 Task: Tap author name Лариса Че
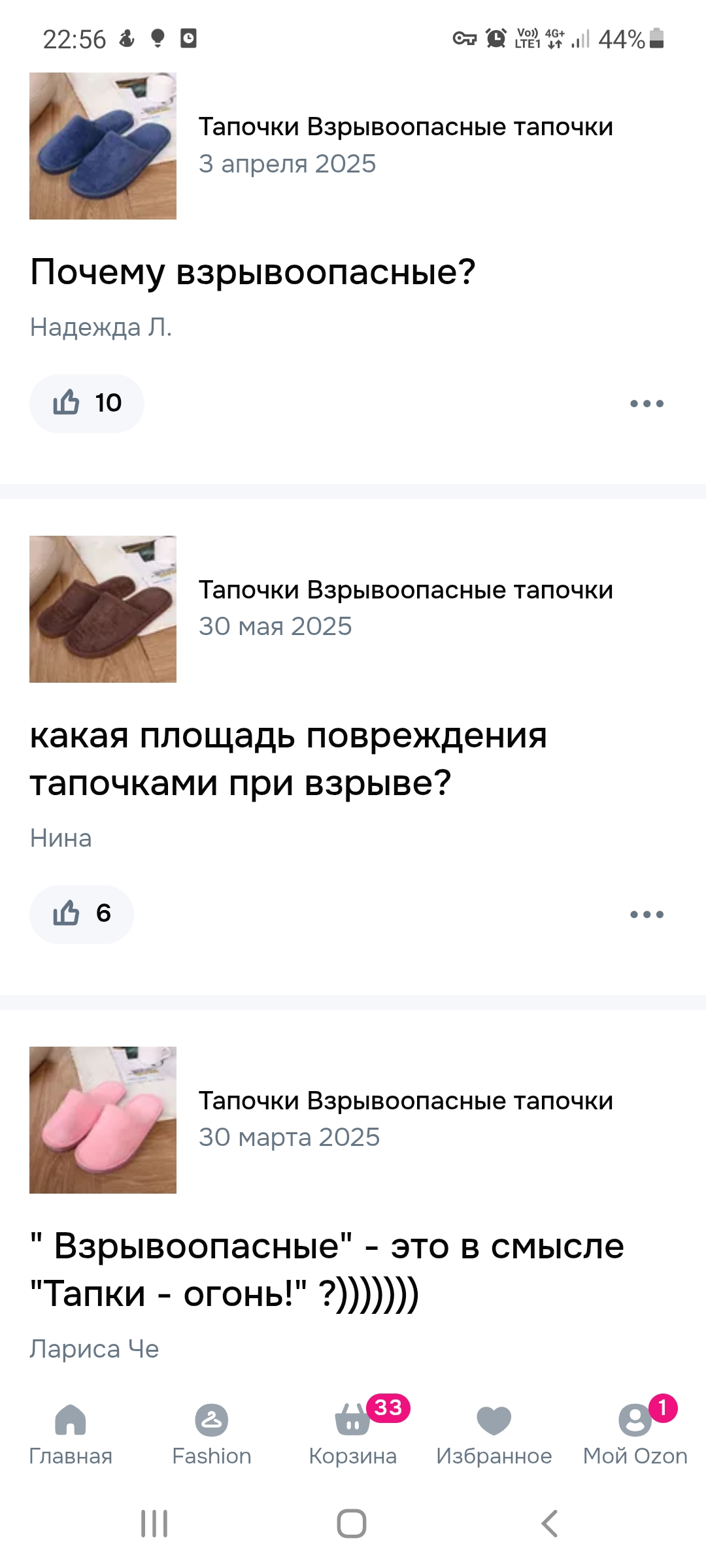(93, 1348)
